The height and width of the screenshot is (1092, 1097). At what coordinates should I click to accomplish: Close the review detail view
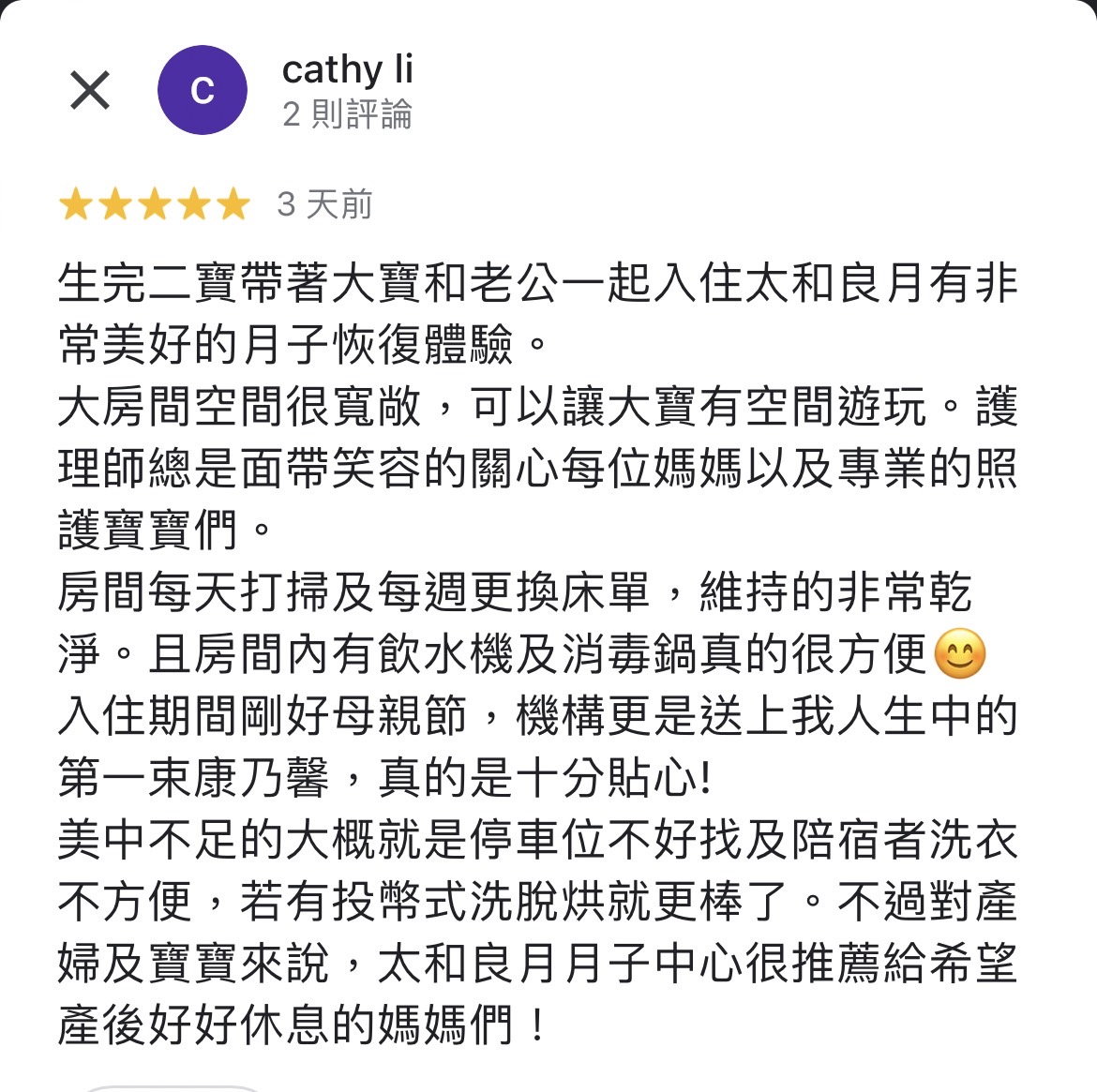pos(90,91)
